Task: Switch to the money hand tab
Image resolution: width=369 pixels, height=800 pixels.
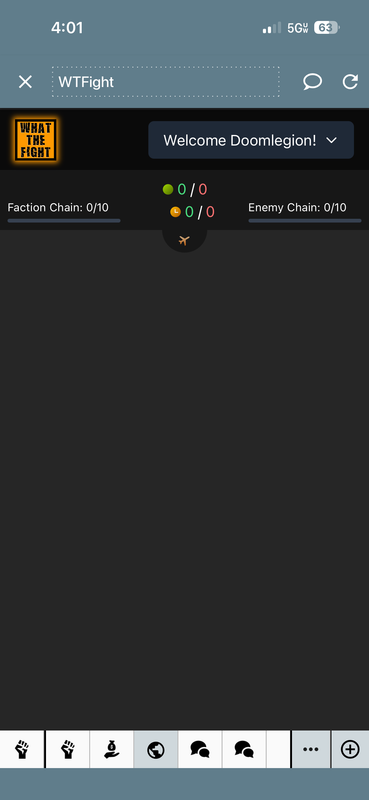Action: [111, 749]
